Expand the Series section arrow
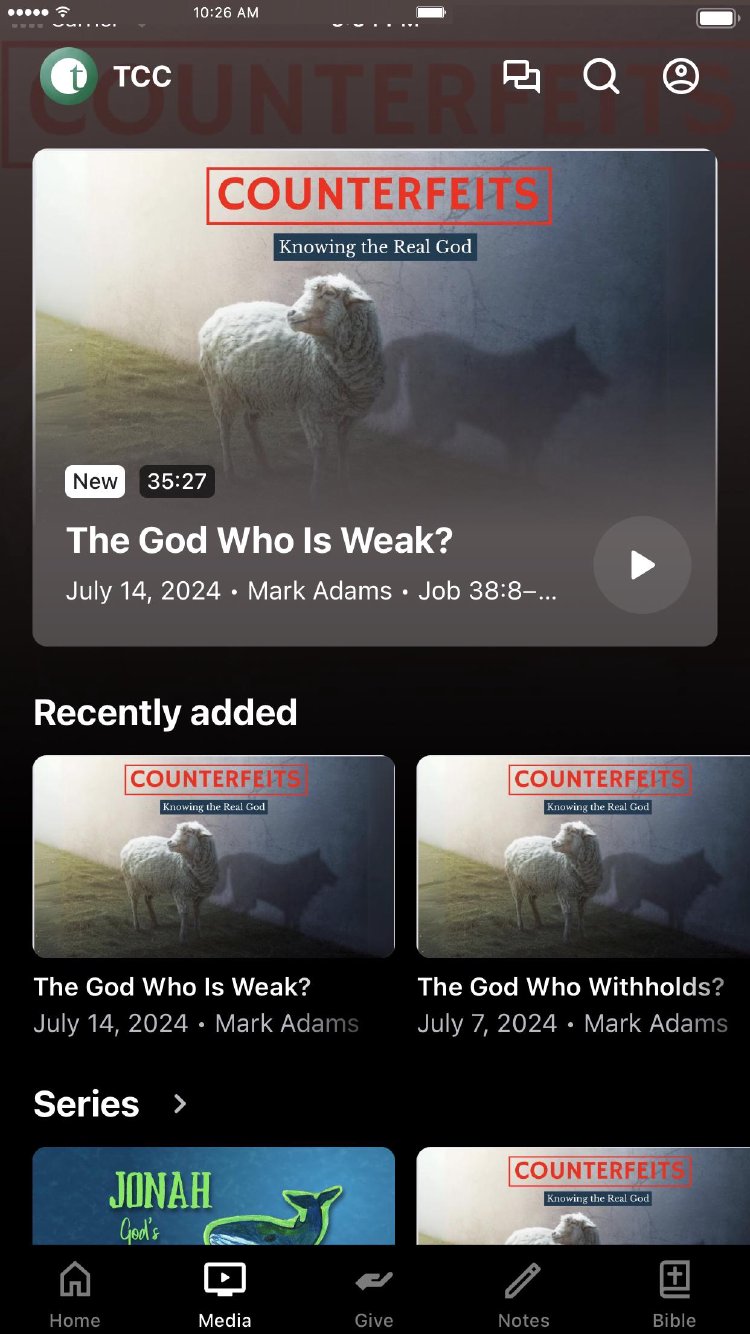The height and width of the screenshot is (1334, 750). tap(180, 1104)
